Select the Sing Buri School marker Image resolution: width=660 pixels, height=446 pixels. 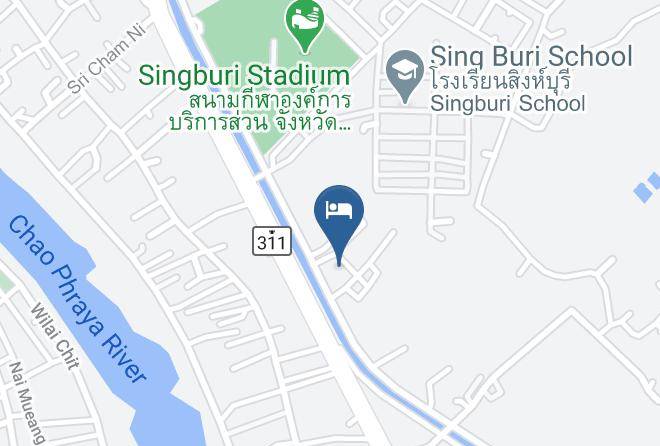405,76
